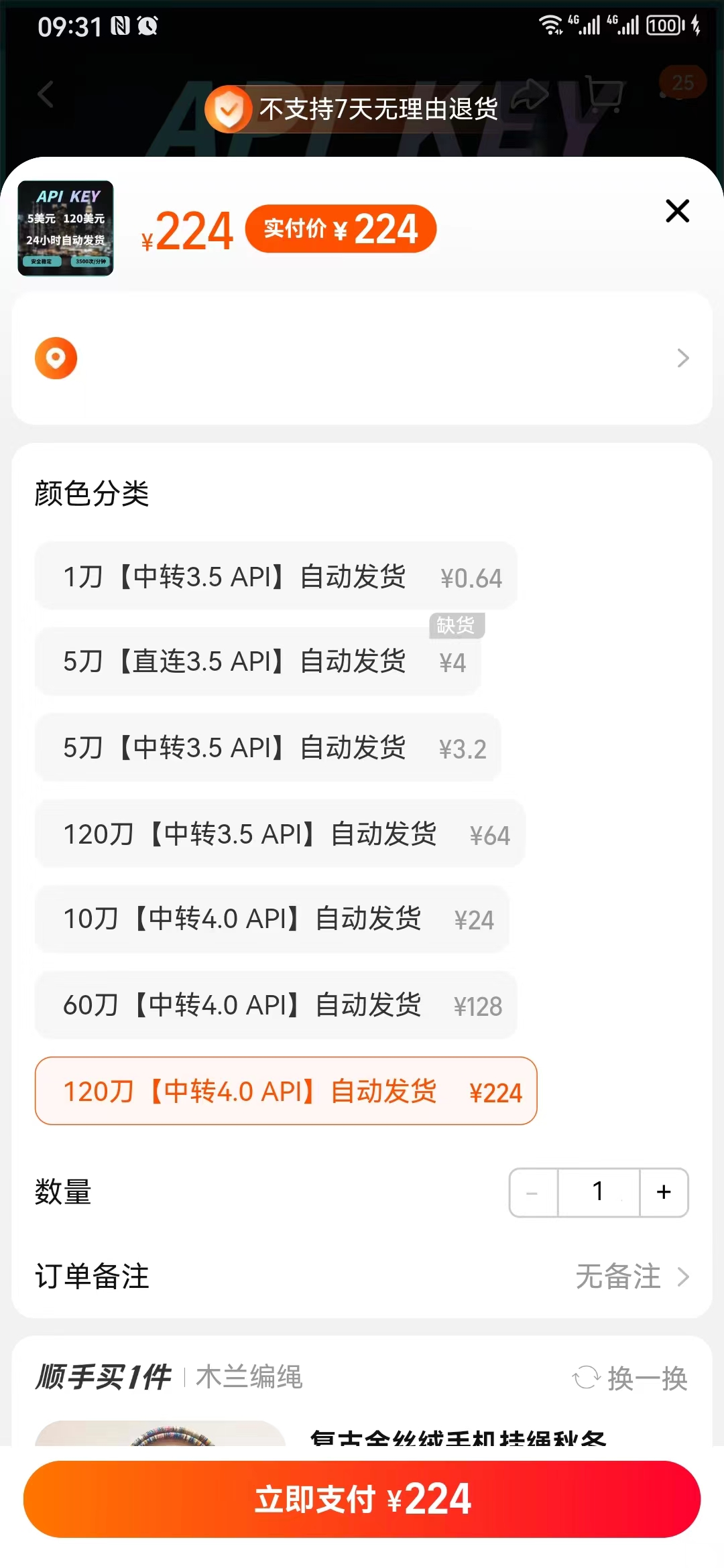Image resolution: width=724 pixels, height=1568 pixels.
Task: Open the delivery address row
Action: [362, 358]
